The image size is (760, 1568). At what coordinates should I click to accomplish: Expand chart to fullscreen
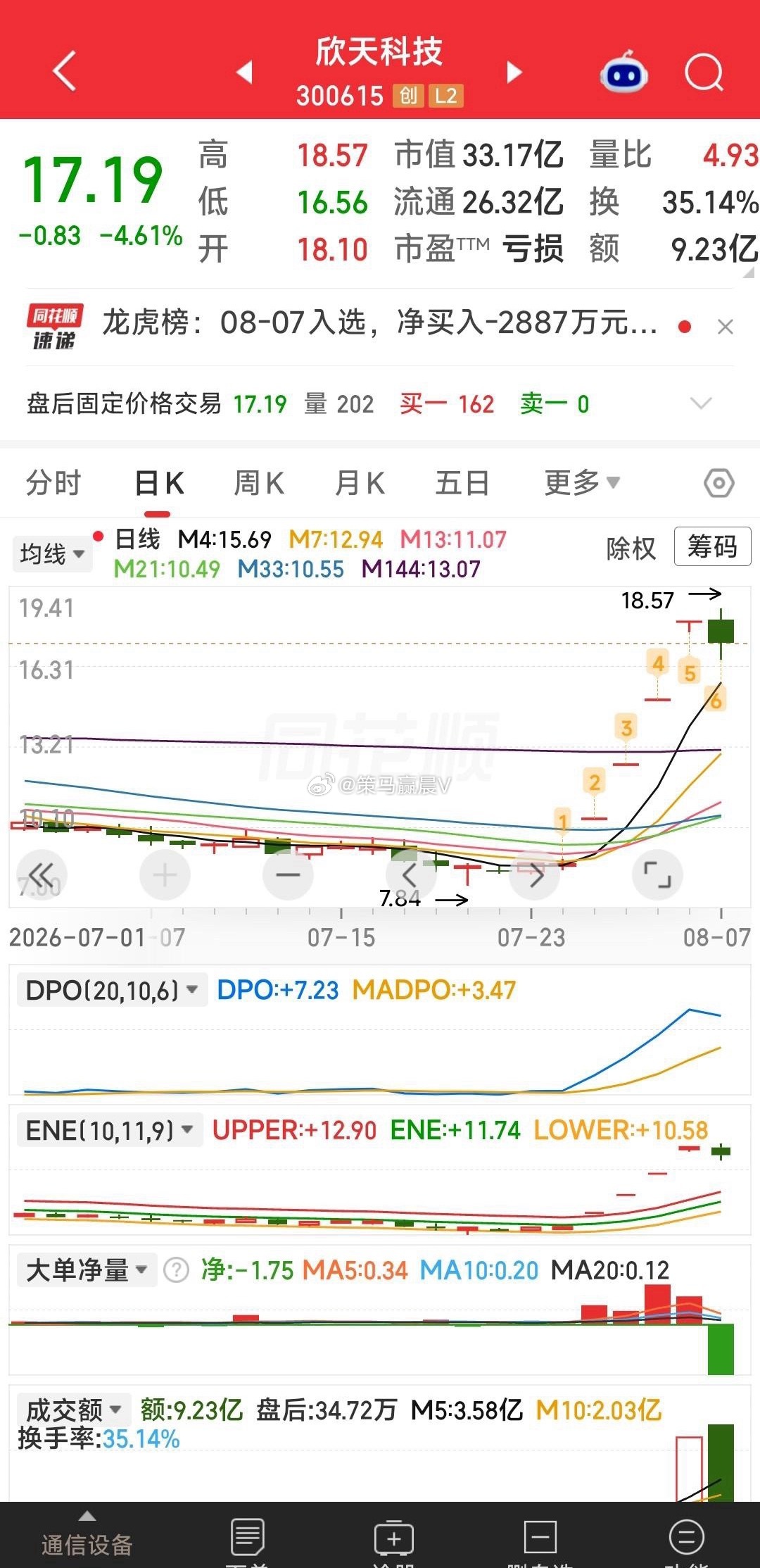pyautogui.click(x=658, y=875)
